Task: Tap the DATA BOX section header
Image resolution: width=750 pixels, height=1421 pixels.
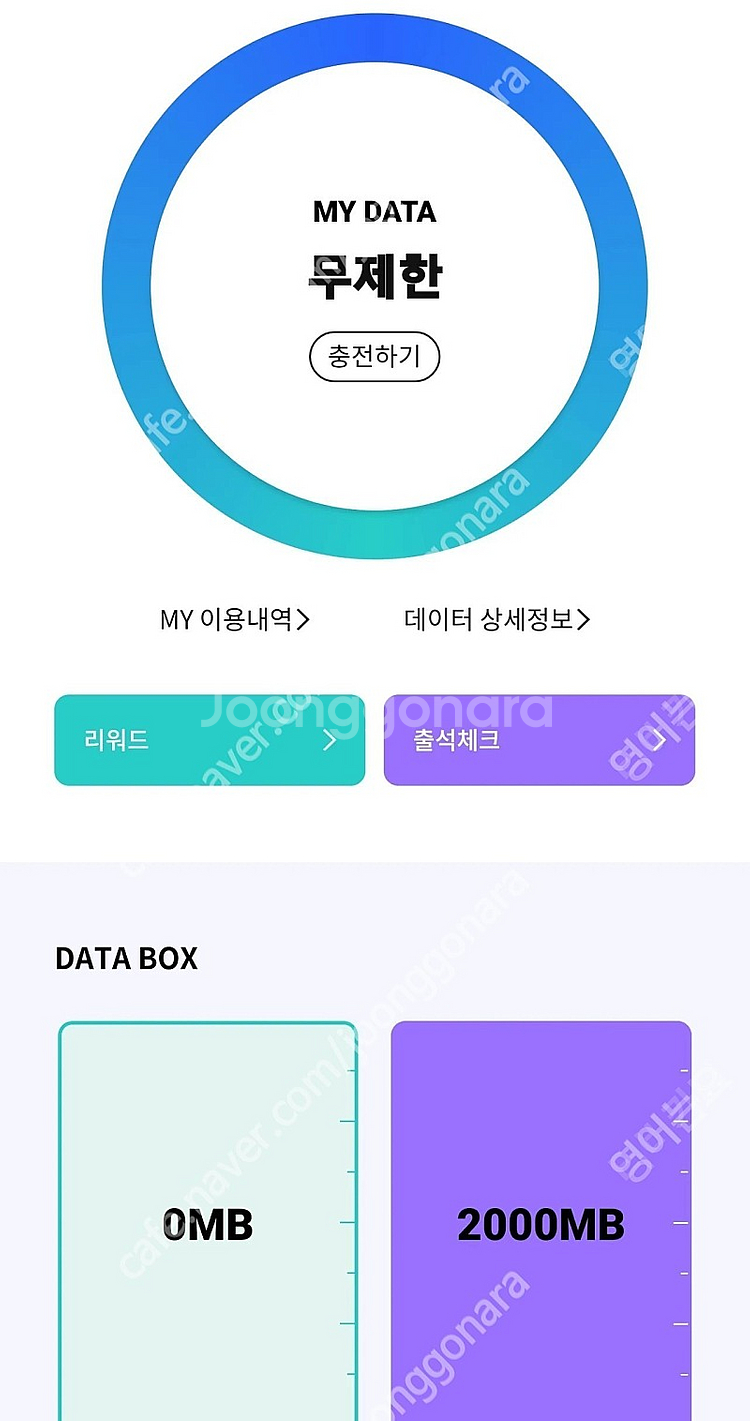Action: (127, 958)
